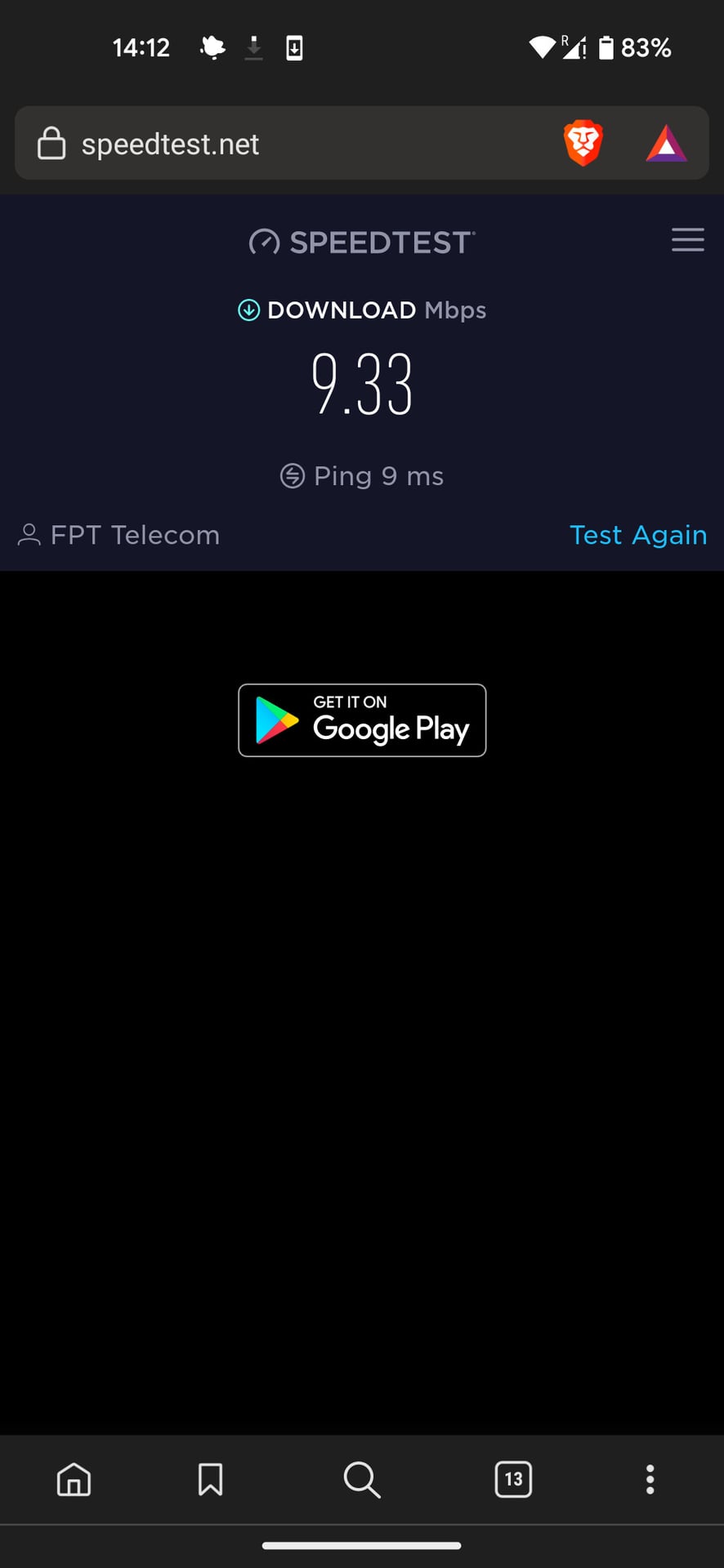Open Brave Rewards triangle icon
The image size is (724, 1568).
click(x=667, y=144)
